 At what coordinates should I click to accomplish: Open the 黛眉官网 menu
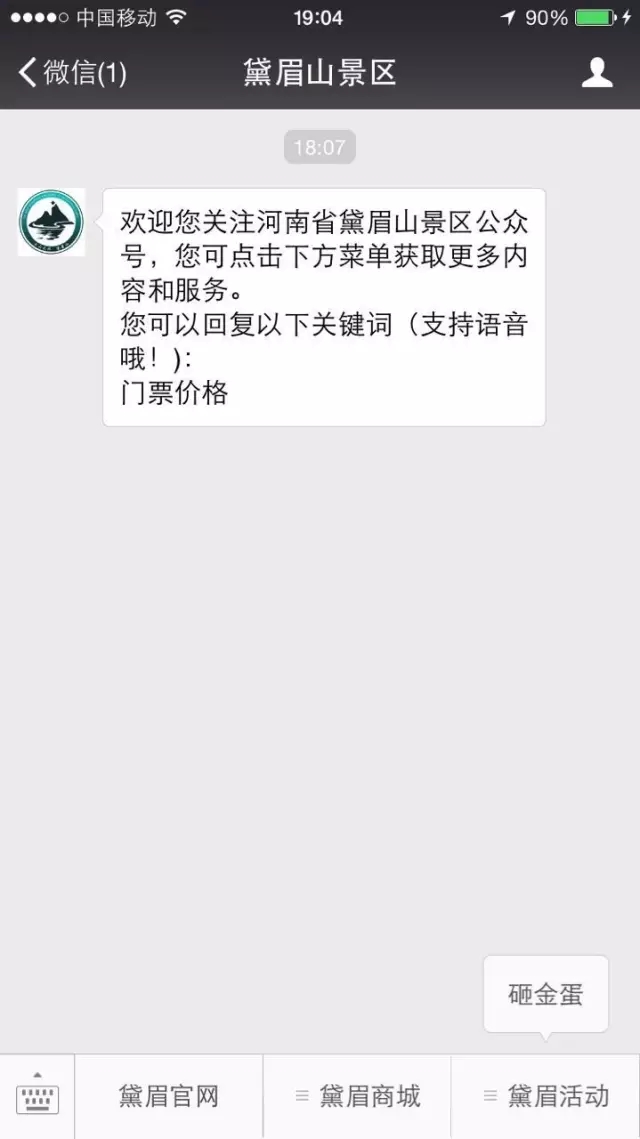click(x=168, y=1096)
